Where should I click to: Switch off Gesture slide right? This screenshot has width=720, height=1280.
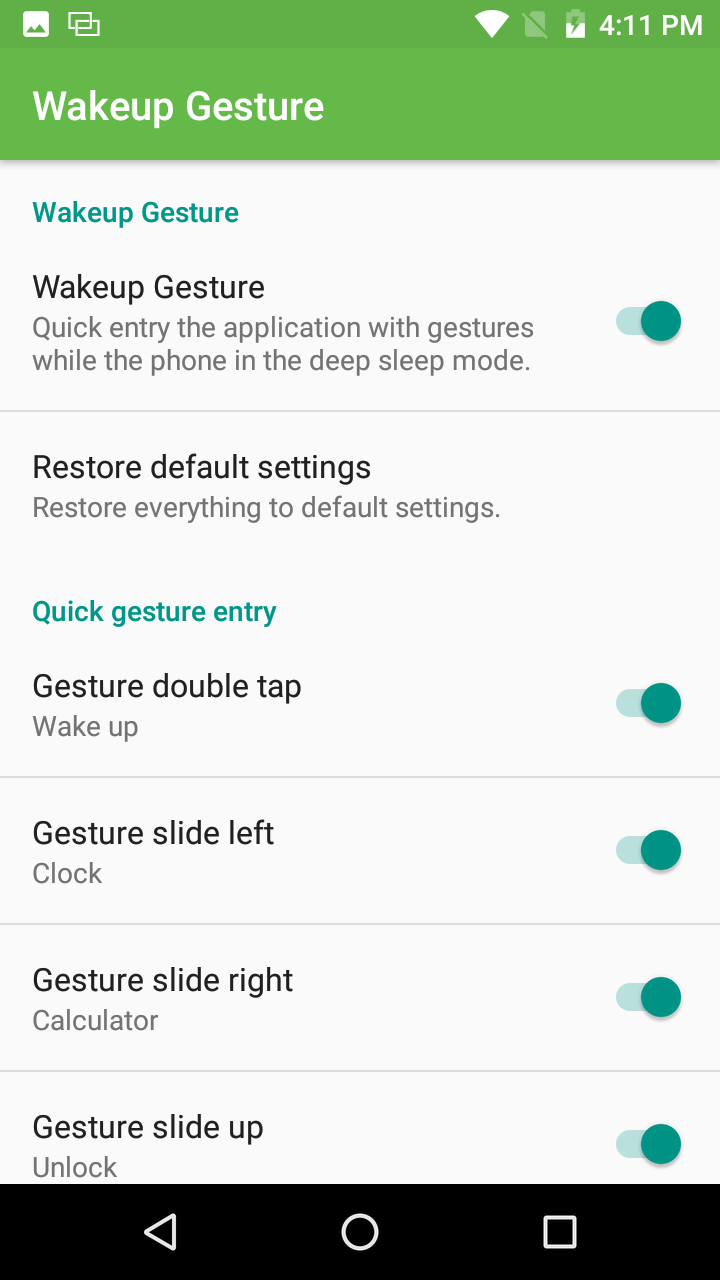pos(648,997)
